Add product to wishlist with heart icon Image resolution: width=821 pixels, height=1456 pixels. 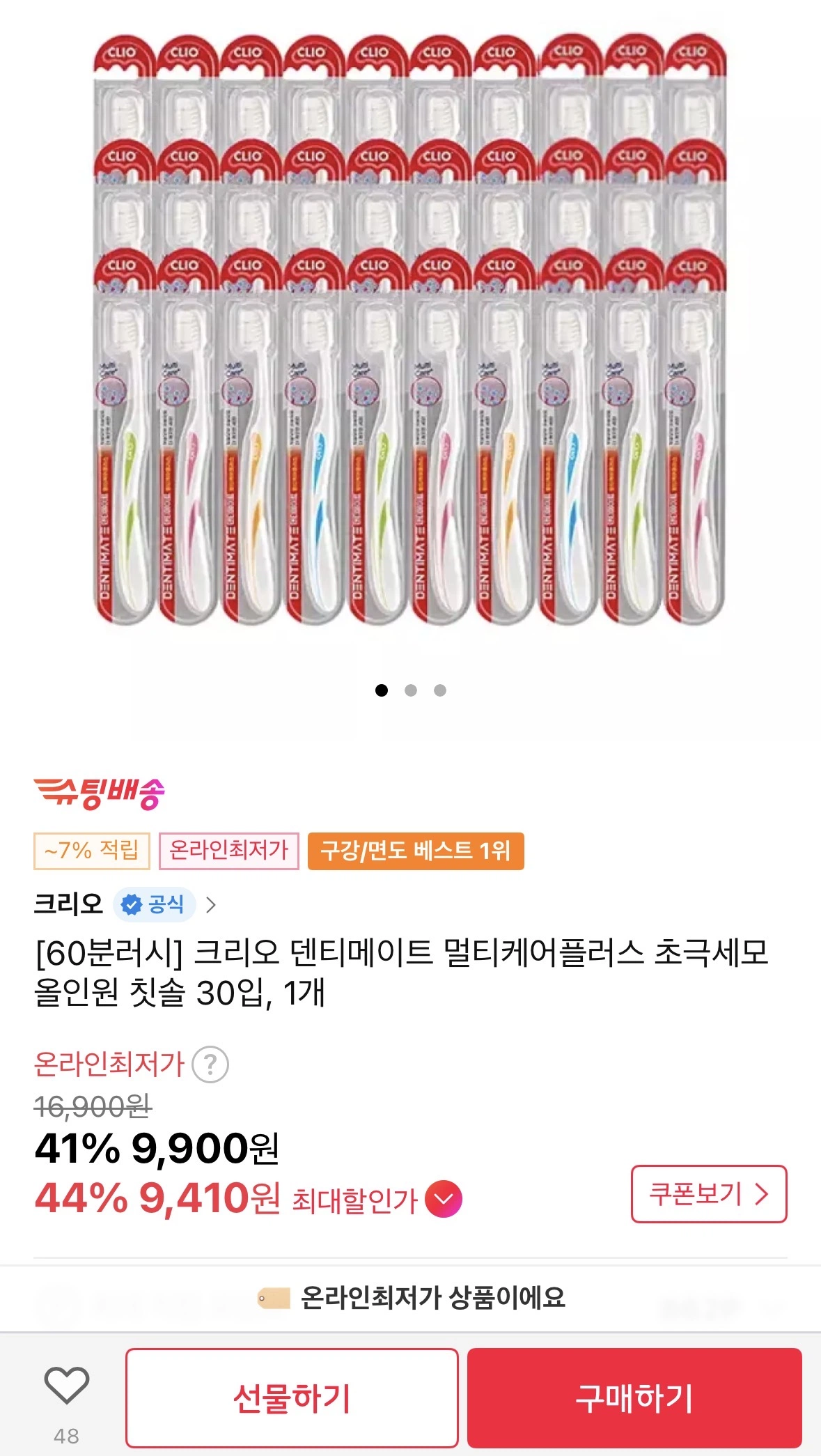click(67, 1385)
